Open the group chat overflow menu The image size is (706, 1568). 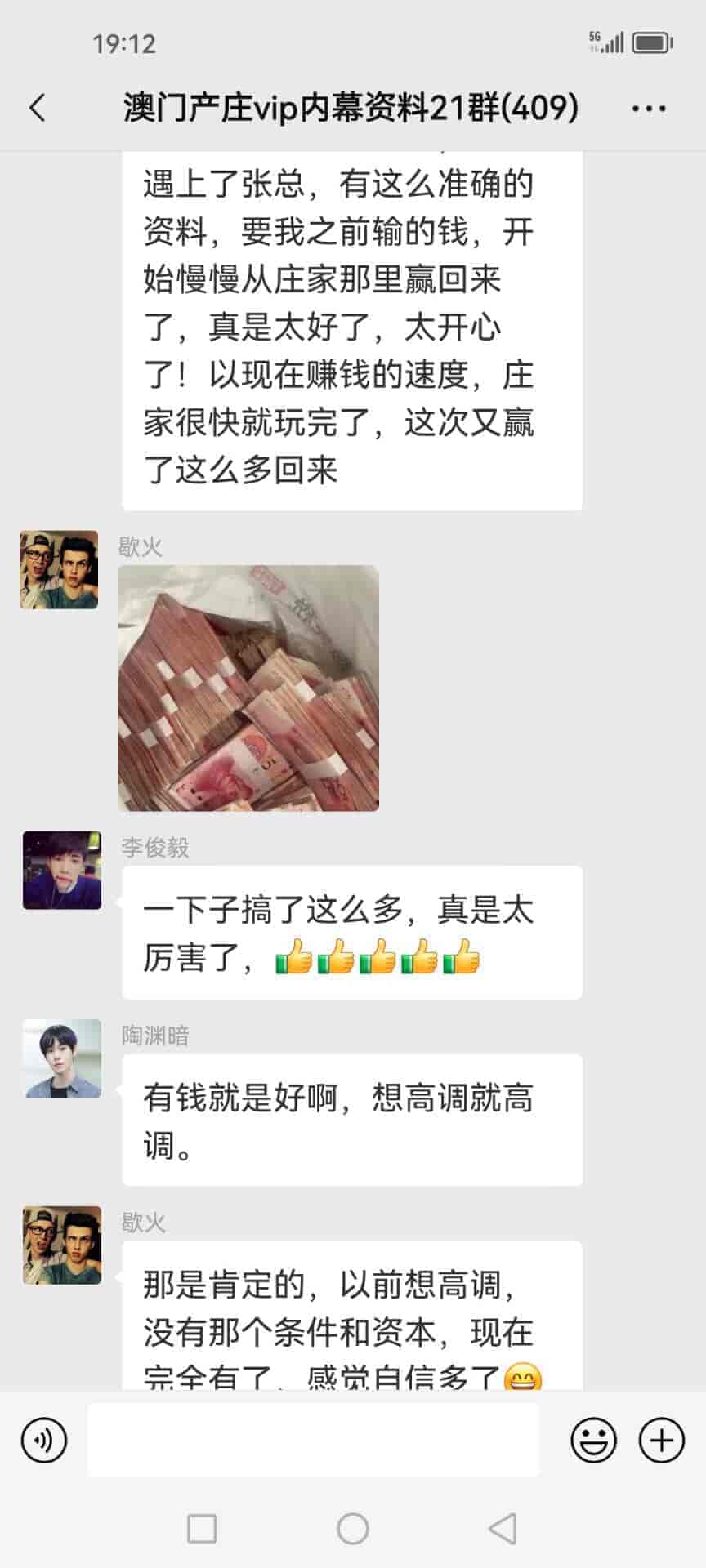pyautogui.click(x=649, y=108)
